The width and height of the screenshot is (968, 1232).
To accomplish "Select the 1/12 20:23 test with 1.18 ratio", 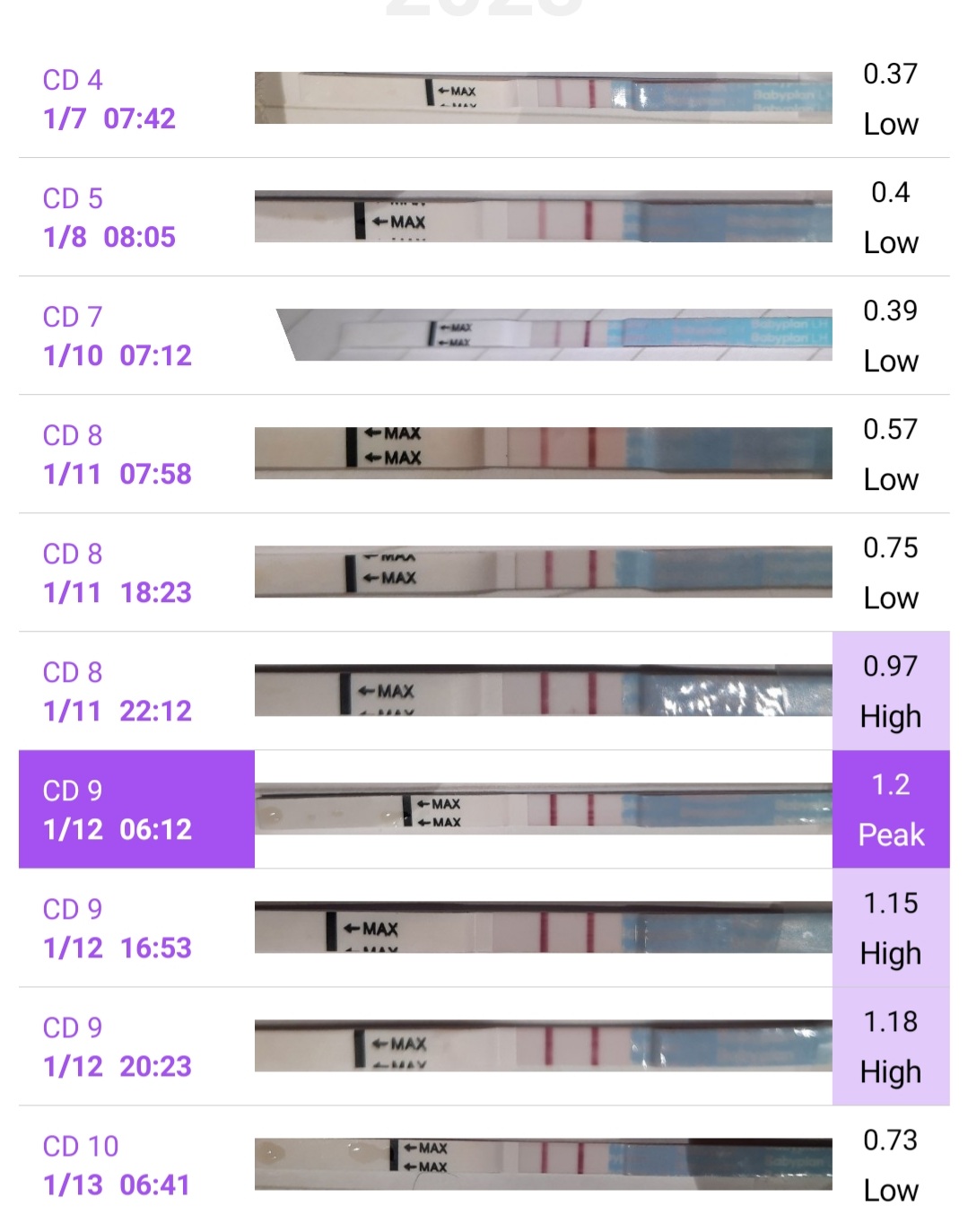I will pyautogui.click(x=484, y=1046).
